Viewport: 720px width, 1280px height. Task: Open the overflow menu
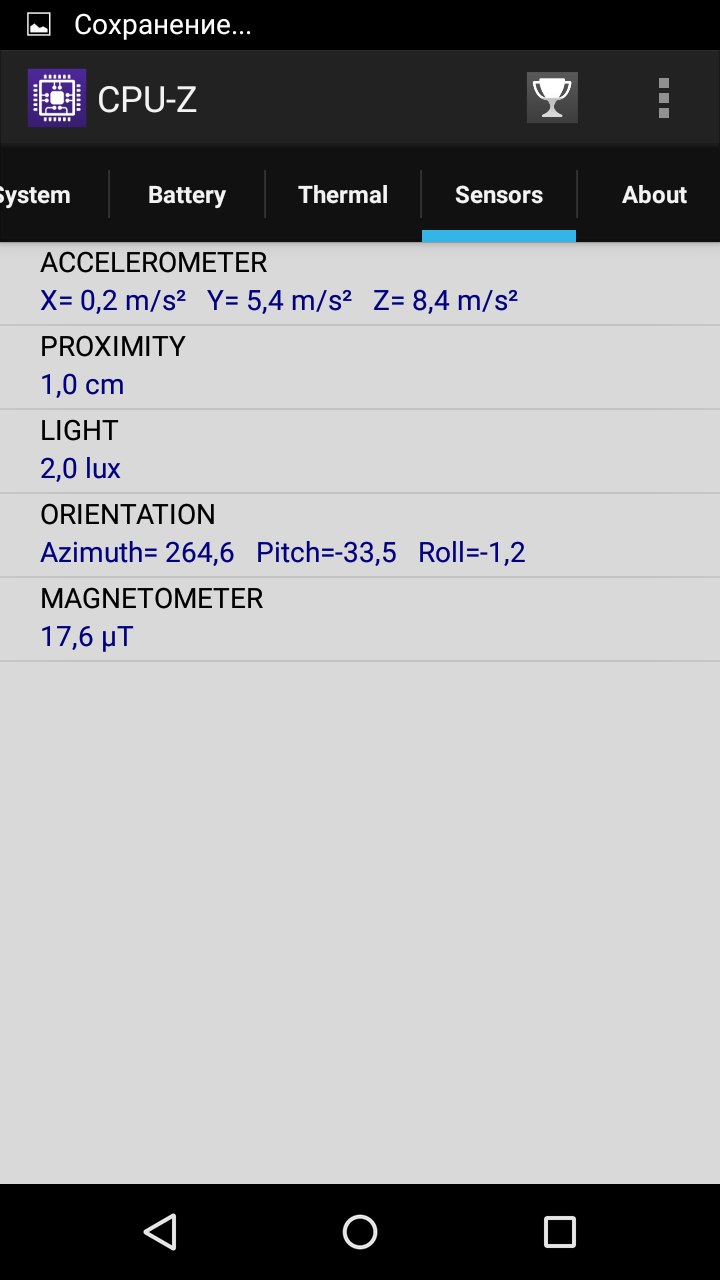pos(663,98)
